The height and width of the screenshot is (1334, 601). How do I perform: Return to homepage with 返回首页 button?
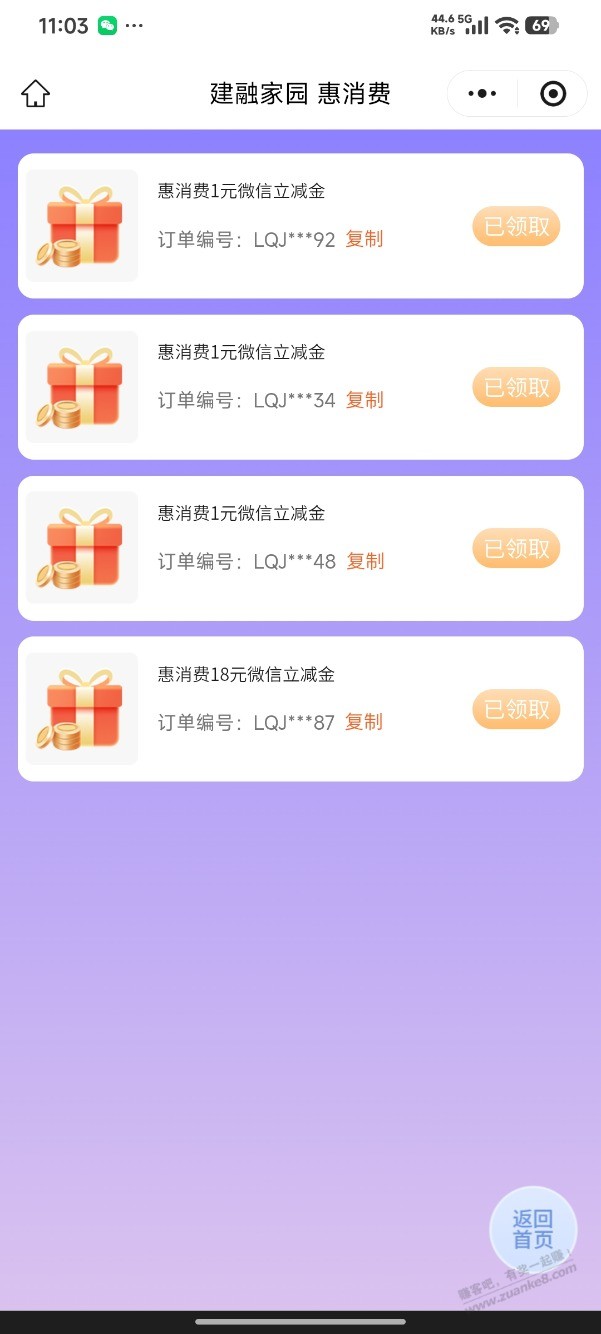pyautogui.click(x=533, y=1230)
